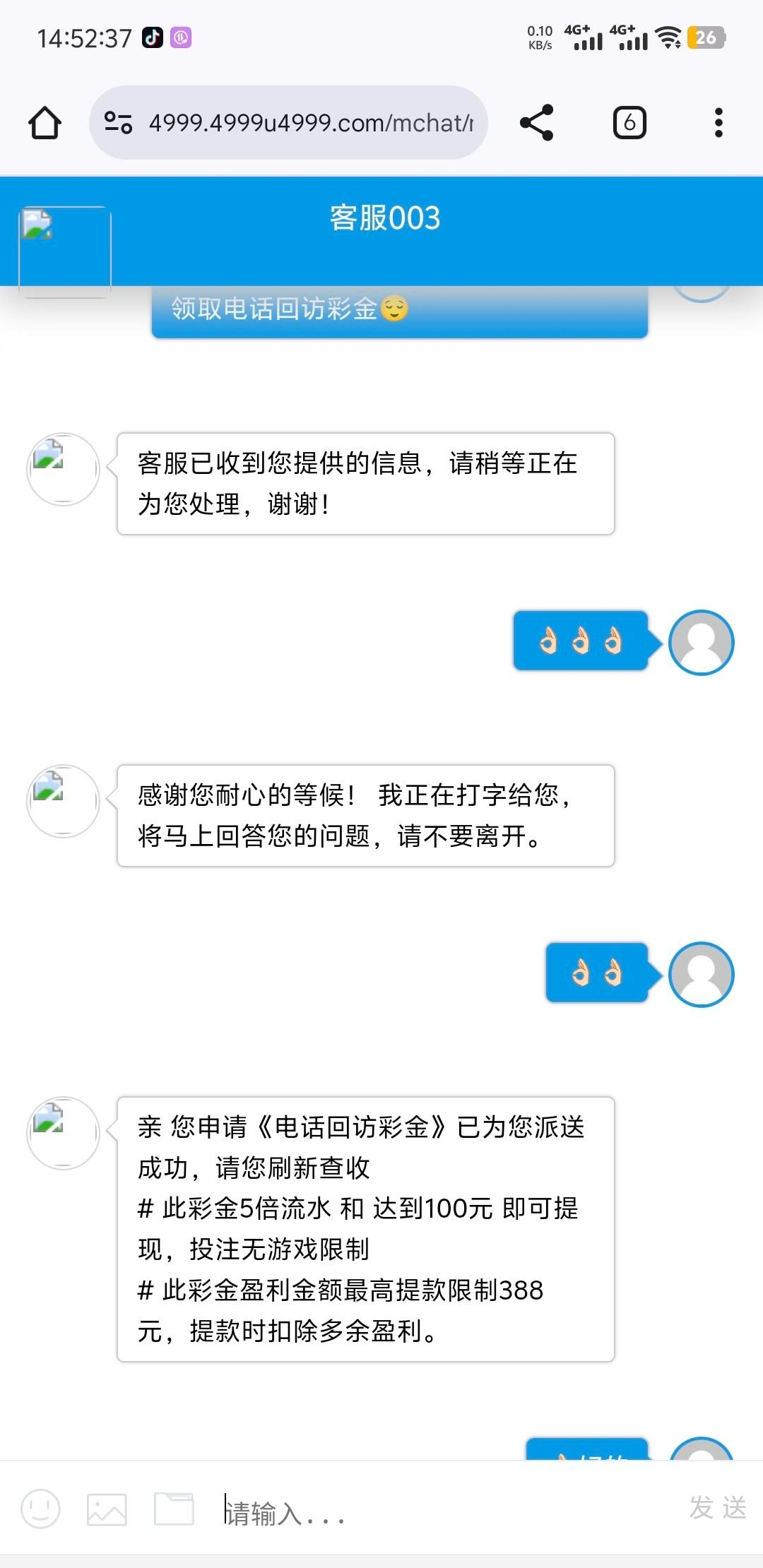Go to the browser home page
The width and height of the screenshot is (763, 1568).
45,123
